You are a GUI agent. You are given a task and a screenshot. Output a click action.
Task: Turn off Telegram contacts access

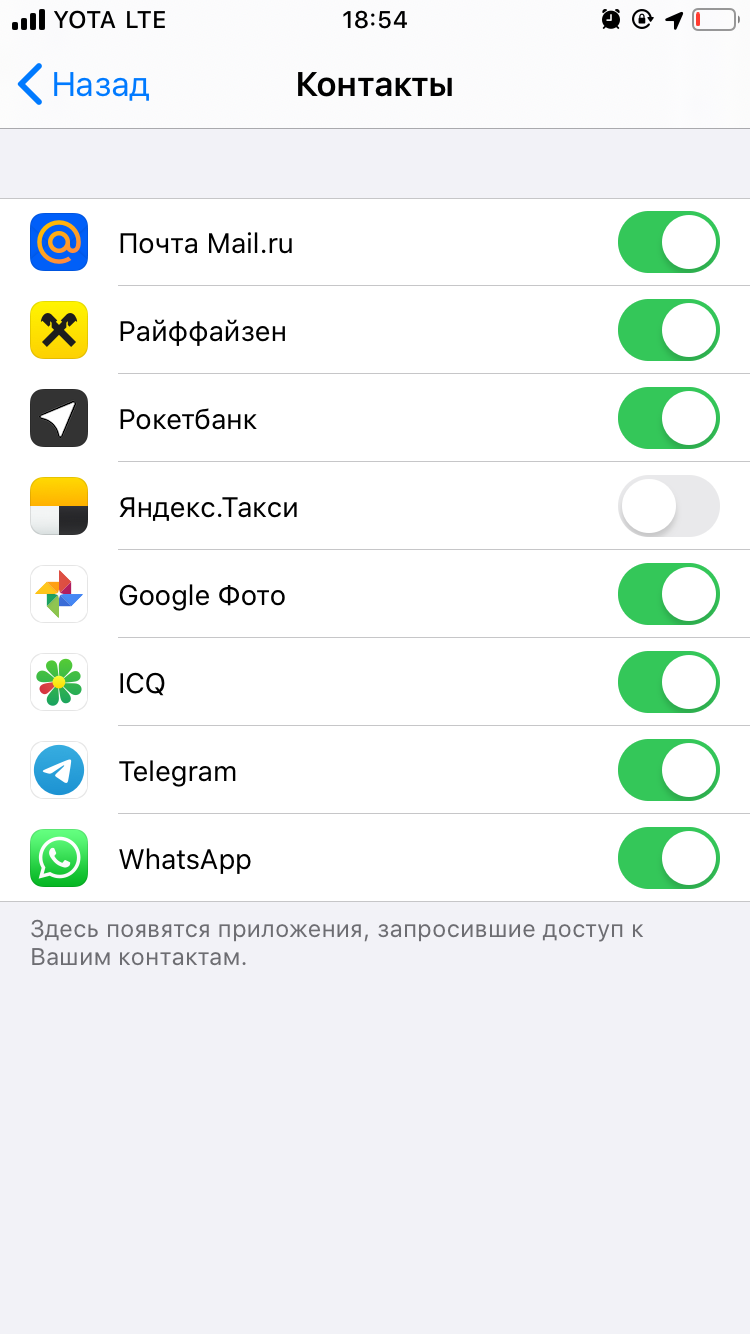(x=669, y=770)
